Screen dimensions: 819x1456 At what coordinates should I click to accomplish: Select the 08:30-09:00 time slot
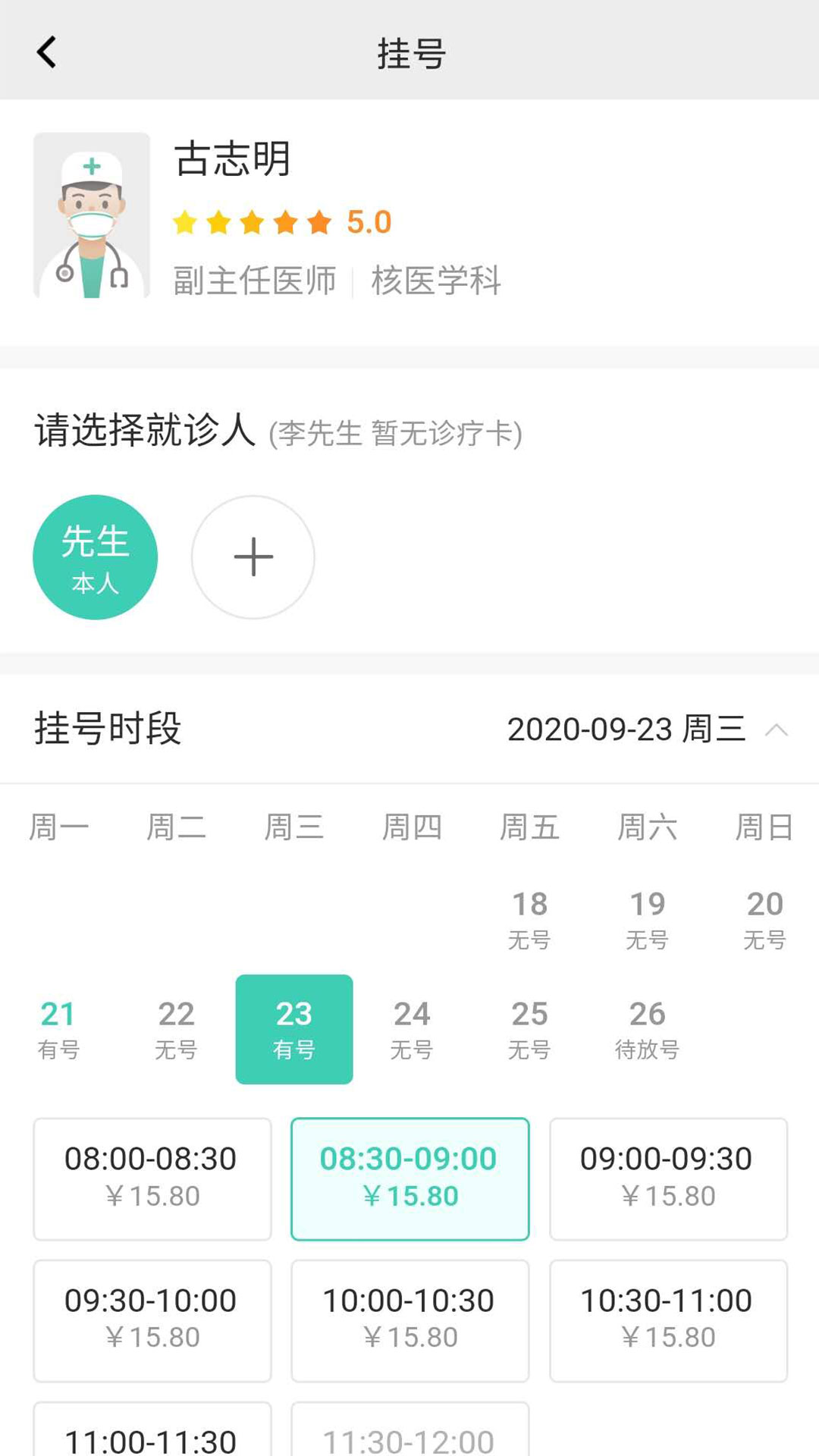point(410,1179)
